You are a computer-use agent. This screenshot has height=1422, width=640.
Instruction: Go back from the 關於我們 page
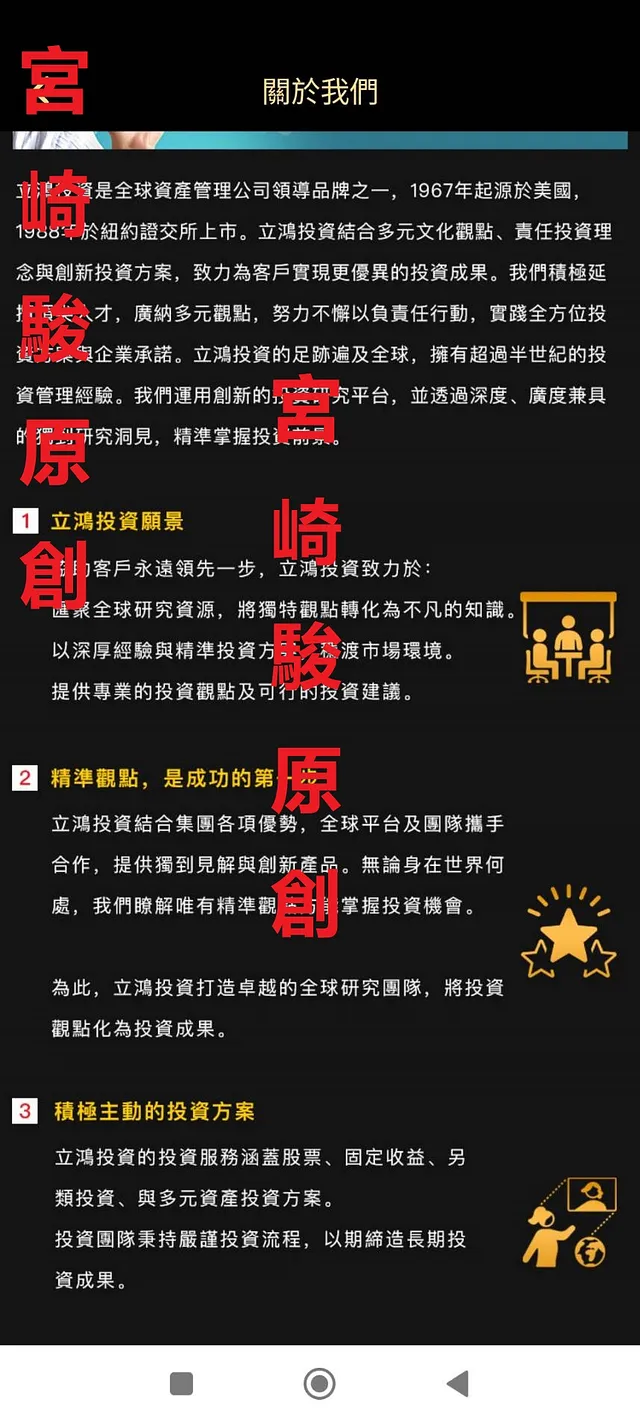(42, 92)
